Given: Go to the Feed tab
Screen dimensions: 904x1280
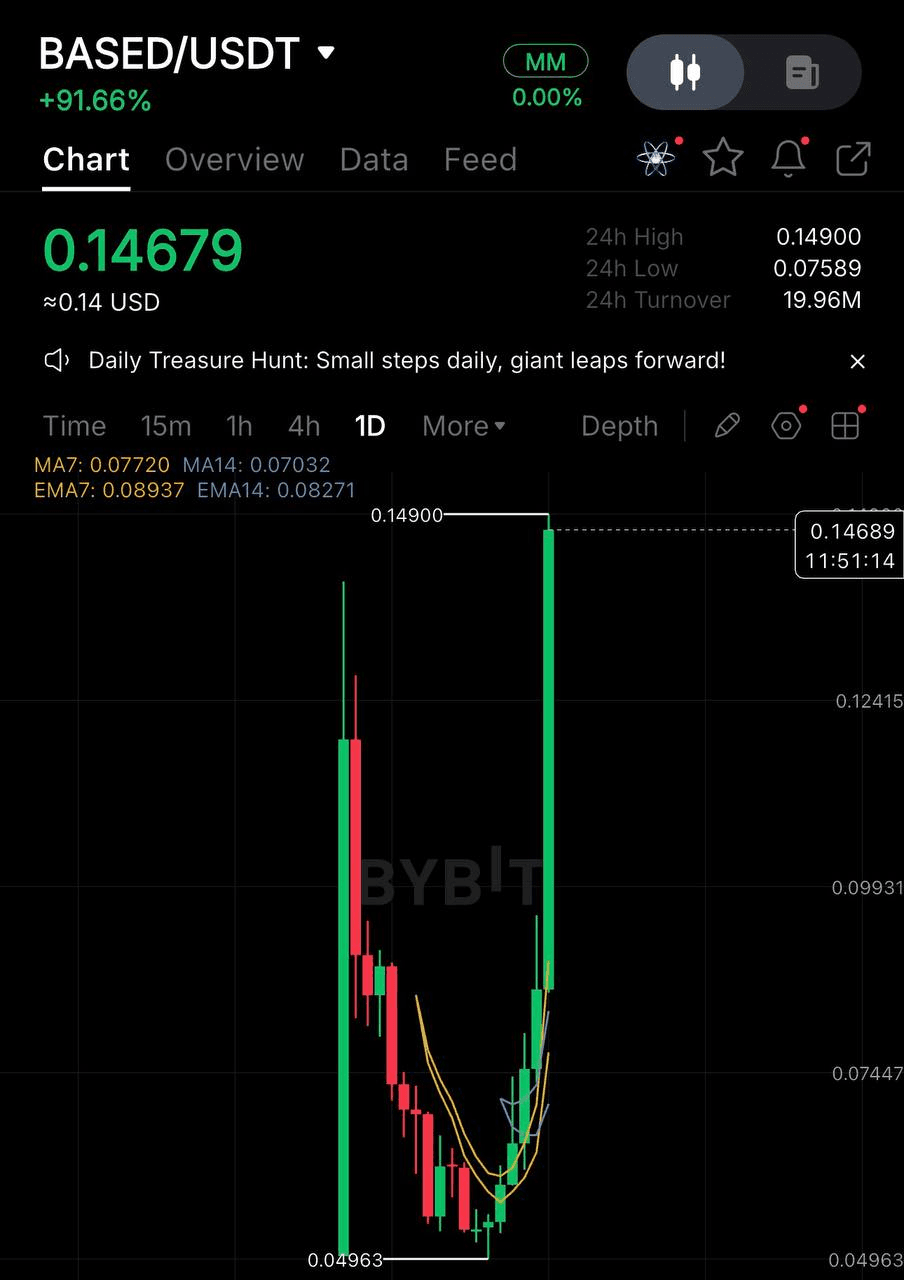Looking at the screenshot, I should tap(480, 160).
